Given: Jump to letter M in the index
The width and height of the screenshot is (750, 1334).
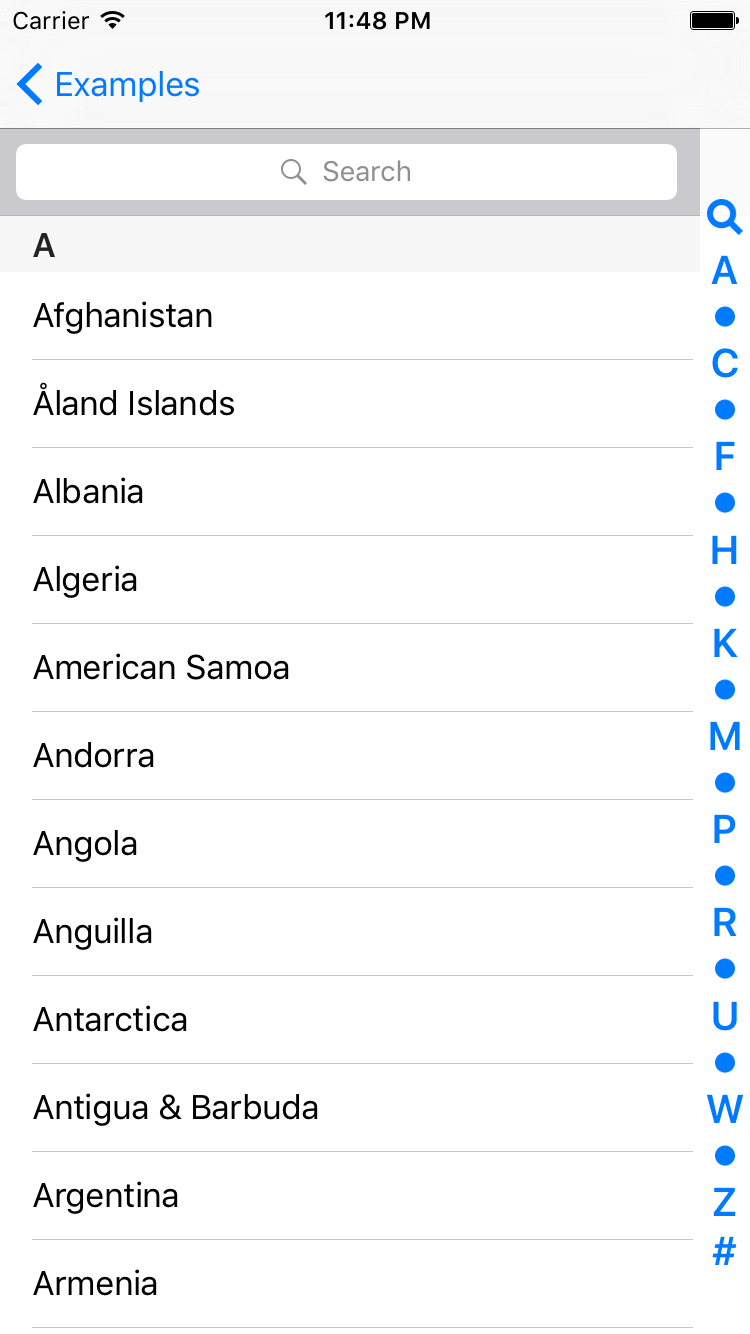Looking at the screenshot, I should coord(725,737).
